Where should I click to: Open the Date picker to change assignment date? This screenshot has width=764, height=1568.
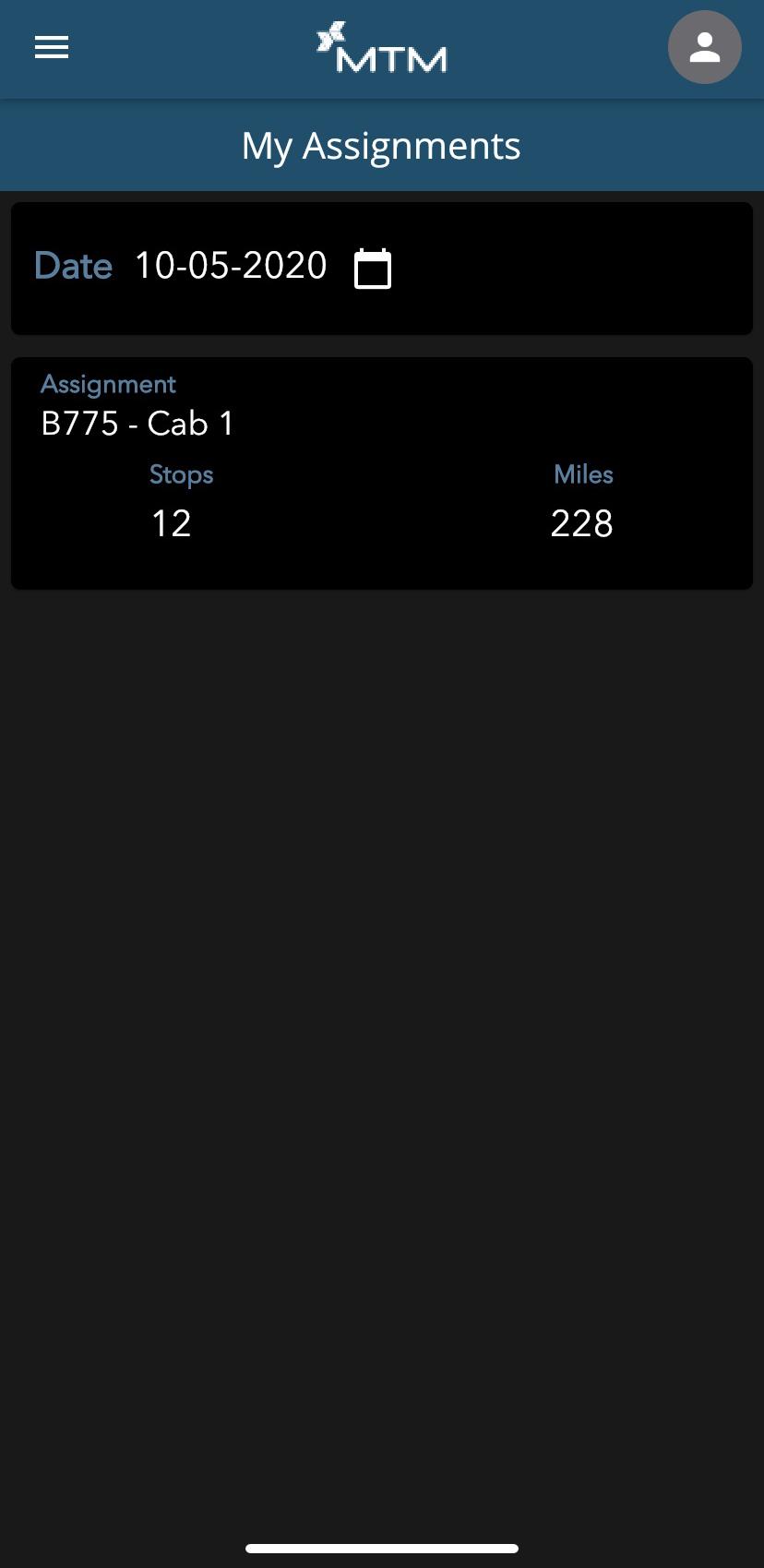[x=373, y=269]
